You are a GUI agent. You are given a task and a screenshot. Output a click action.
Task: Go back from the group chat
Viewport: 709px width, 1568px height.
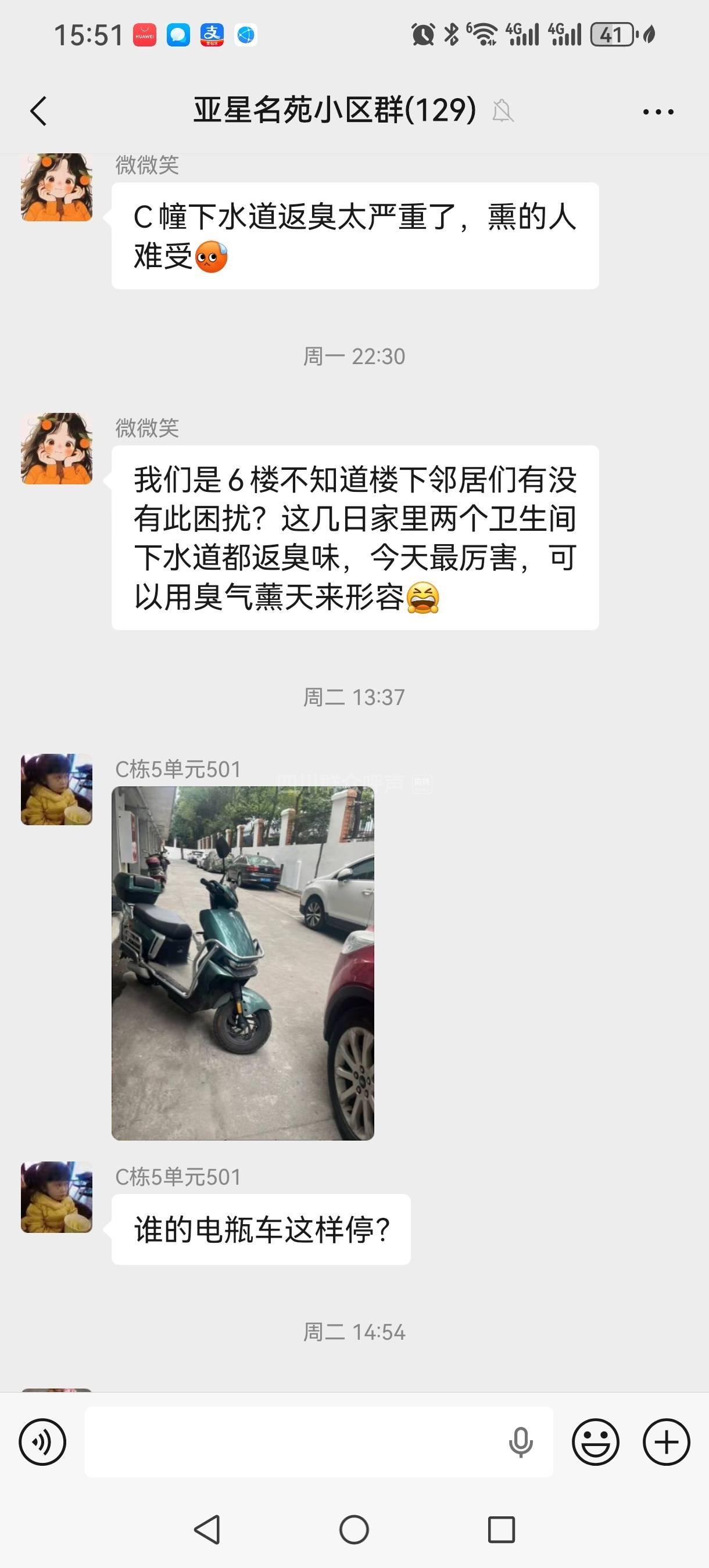pos(38,112)
